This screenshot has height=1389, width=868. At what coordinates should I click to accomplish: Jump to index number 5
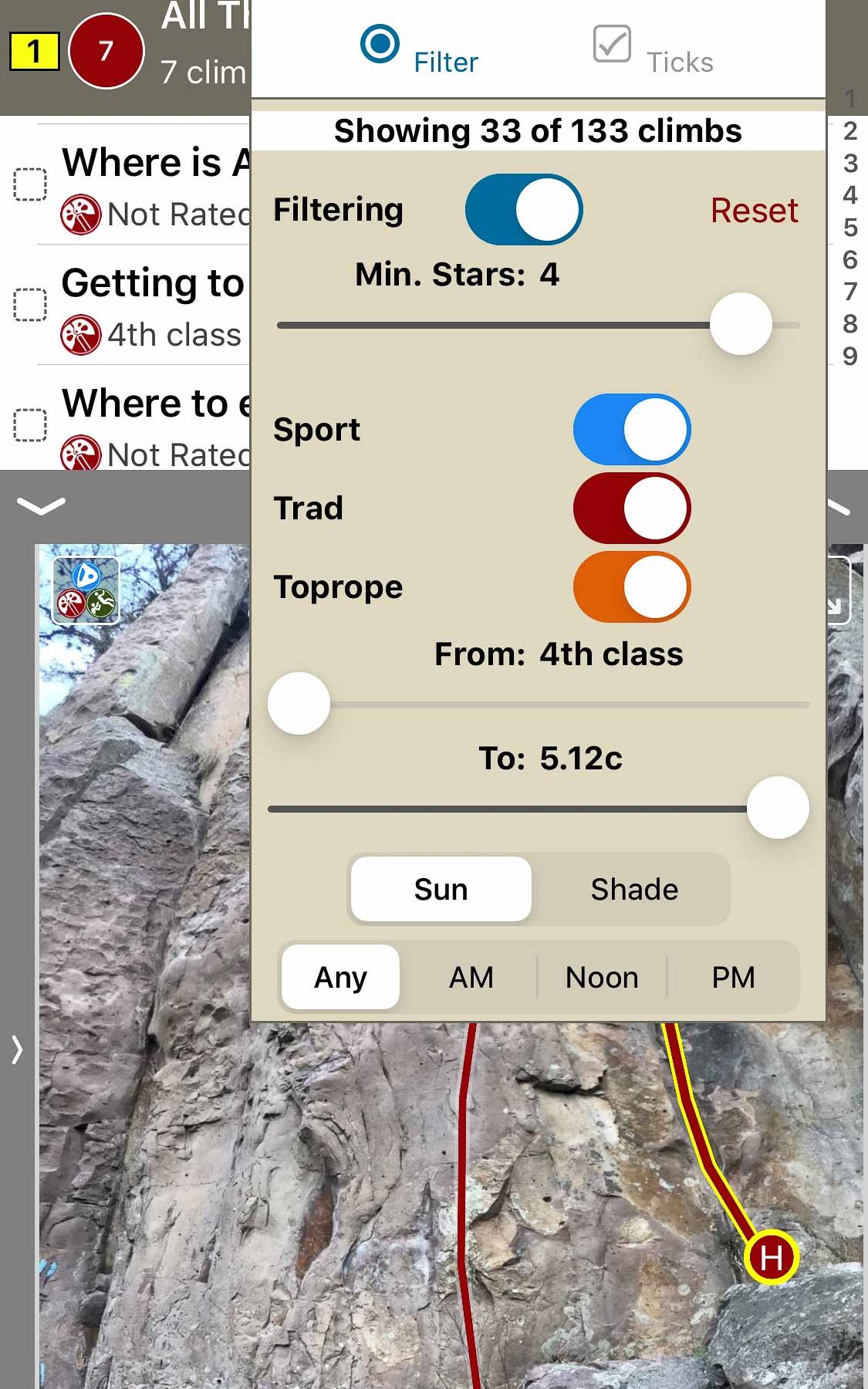tap(849, 228)
